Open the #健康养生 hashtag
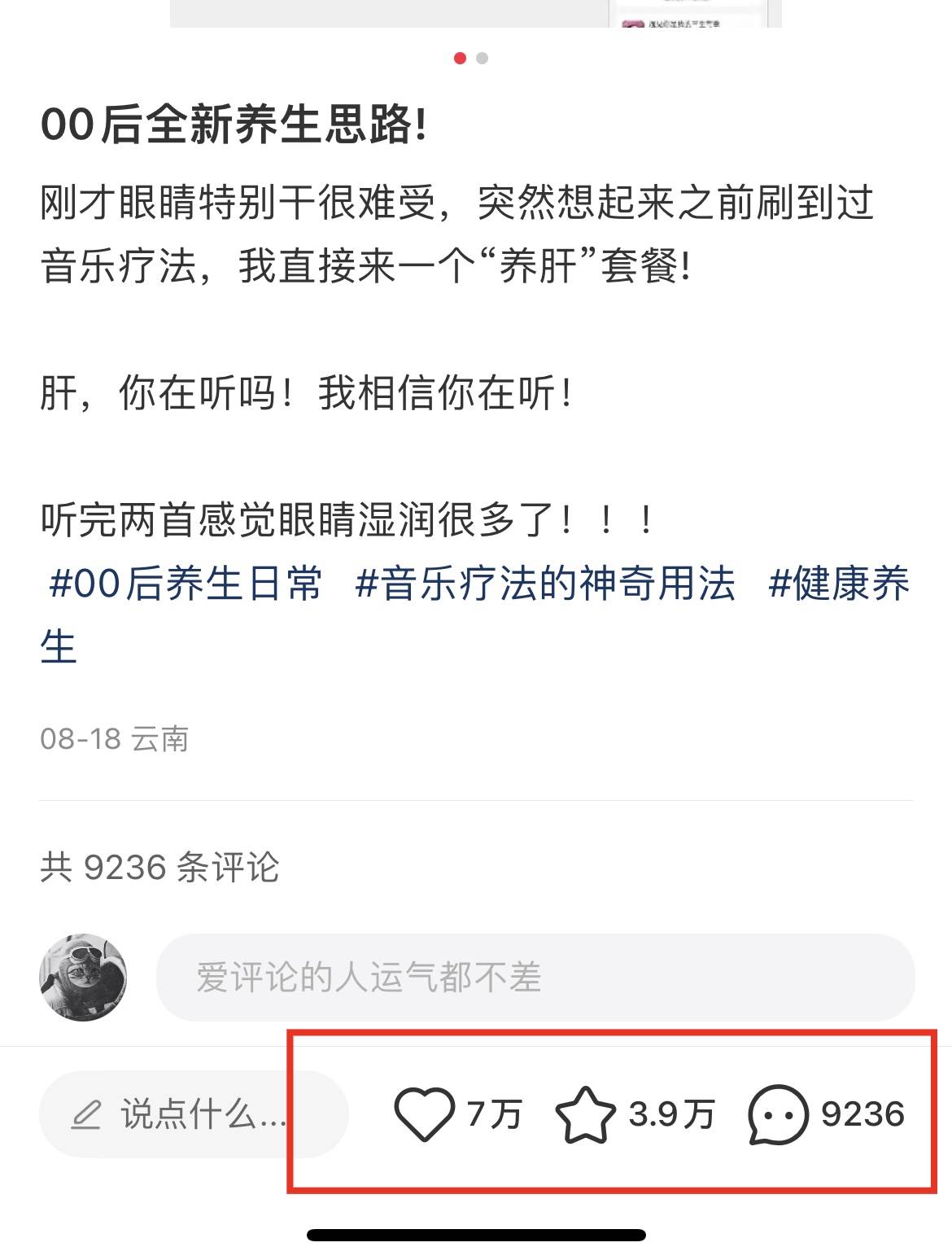This screenshot has width=952, height=1260. [x=838, y=584]
